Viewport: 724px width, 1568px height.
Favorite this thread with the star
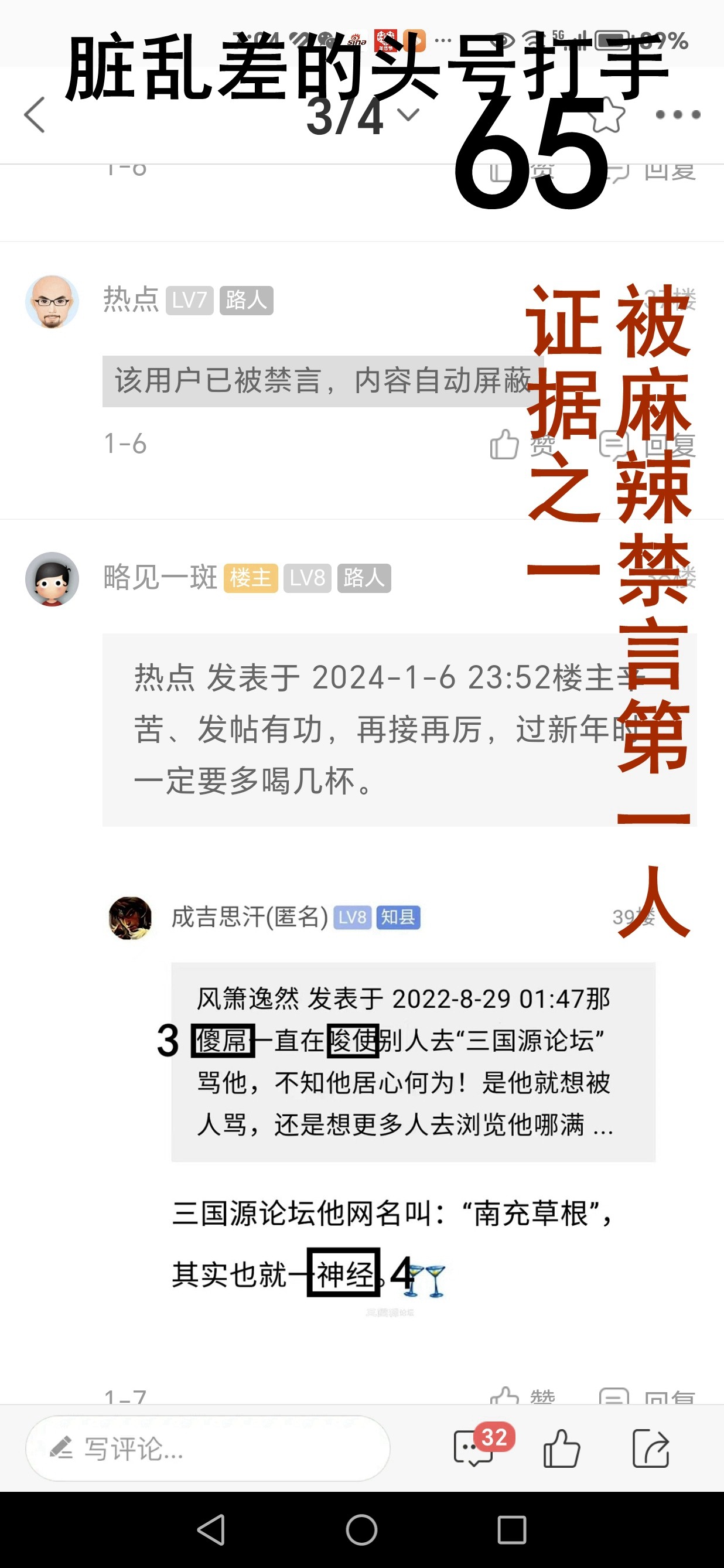[607, 114]
